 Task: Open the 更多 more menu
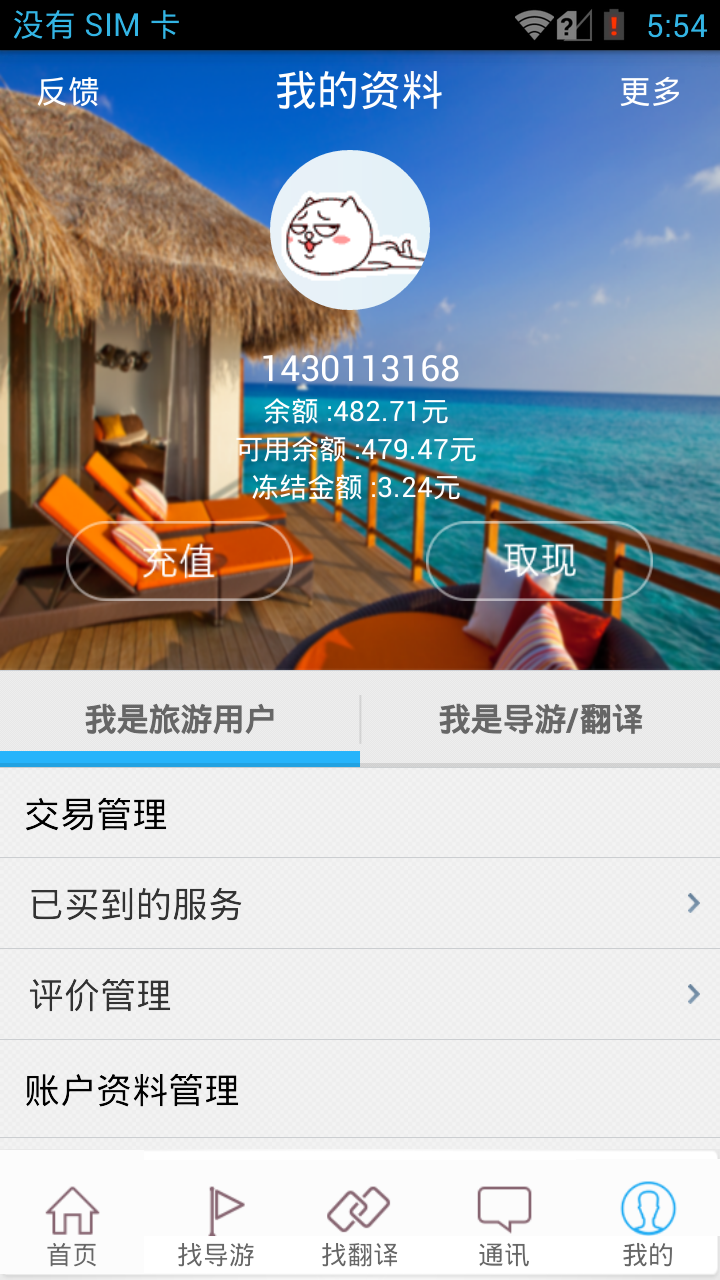(650, 92)
